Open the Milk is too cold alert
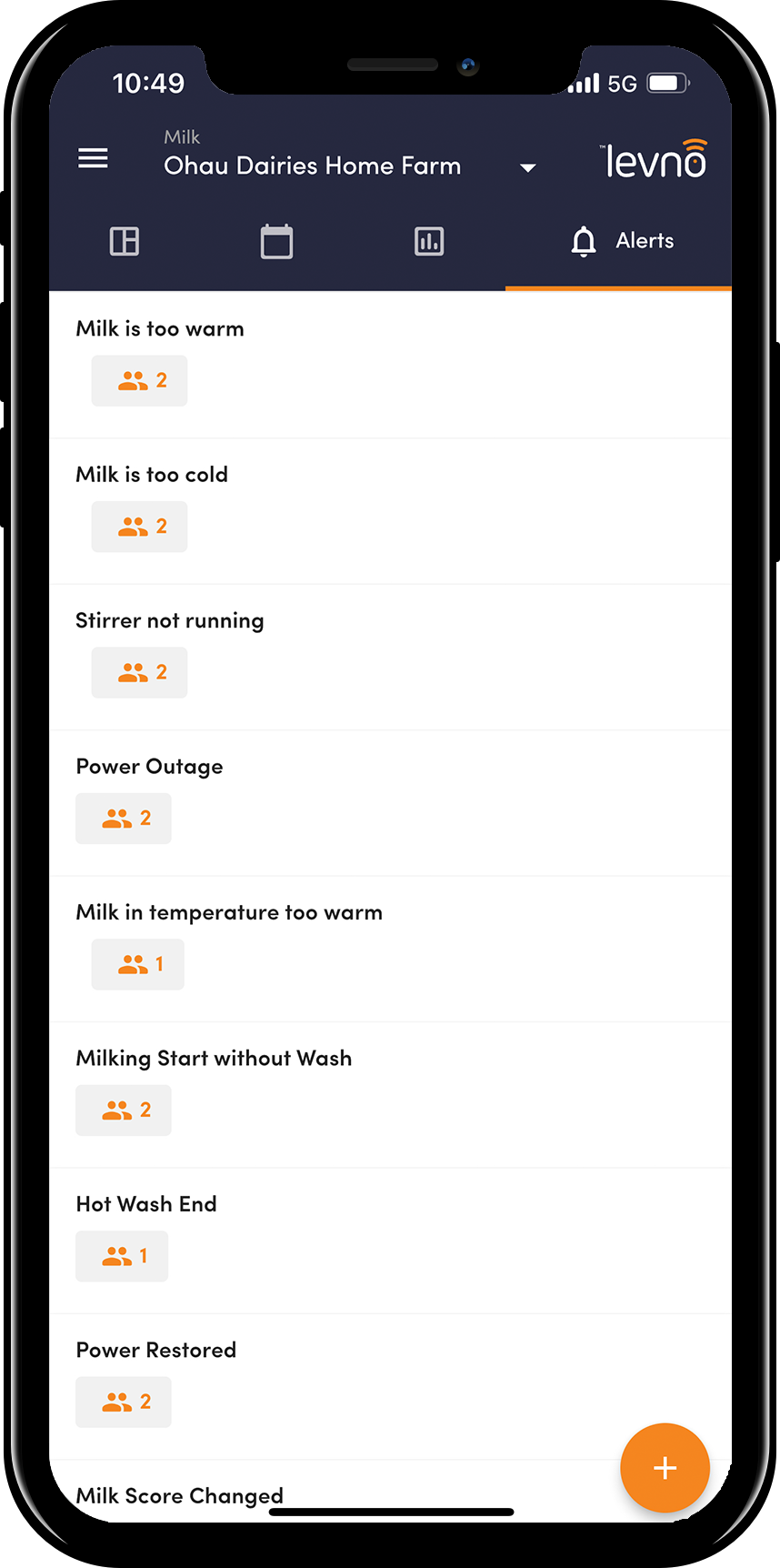The height and width of the screenshot is (1568, 780). tap(152, 473)
